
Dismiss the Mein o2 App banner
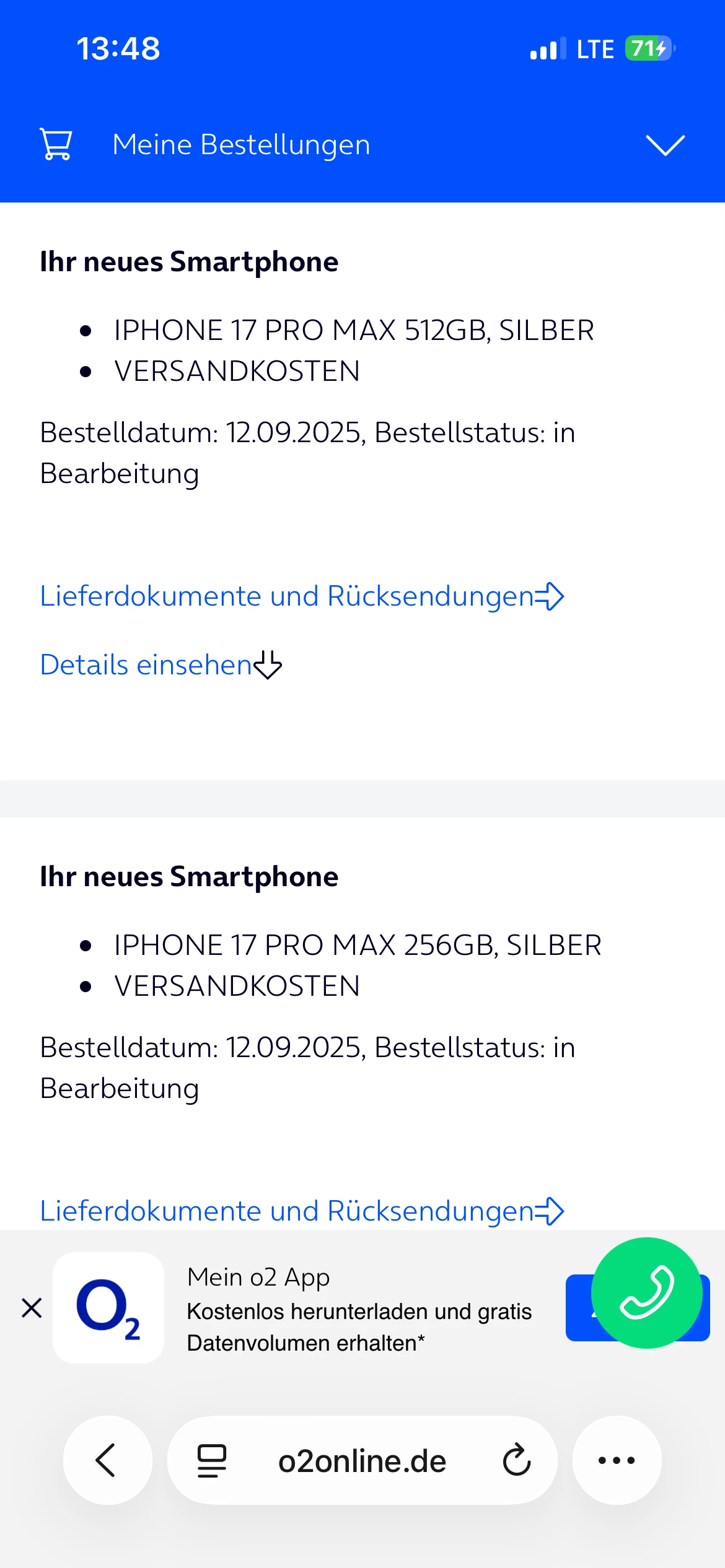[x=32, y=1309]
